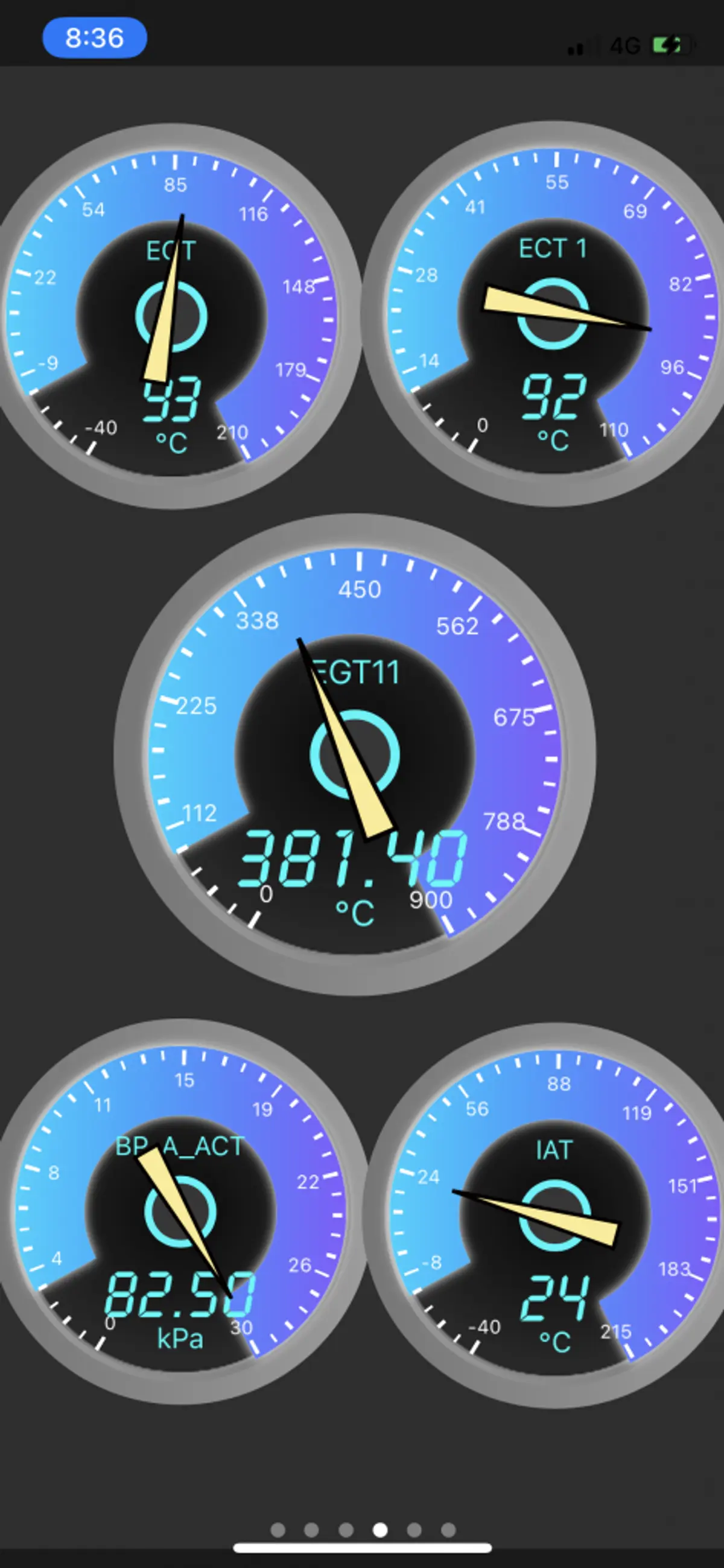
Task: Tap the BP_A_ACT pressure gauge
Action: click(x=180, y=1211)
